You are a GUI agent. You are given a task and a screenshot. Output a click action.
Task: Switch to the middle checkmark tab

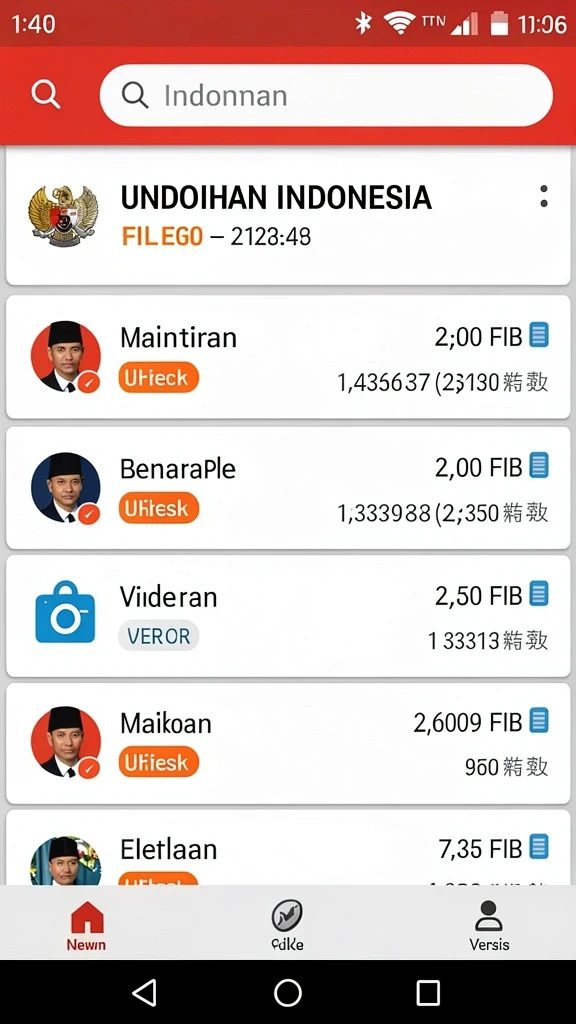click(x=287, y=925)
